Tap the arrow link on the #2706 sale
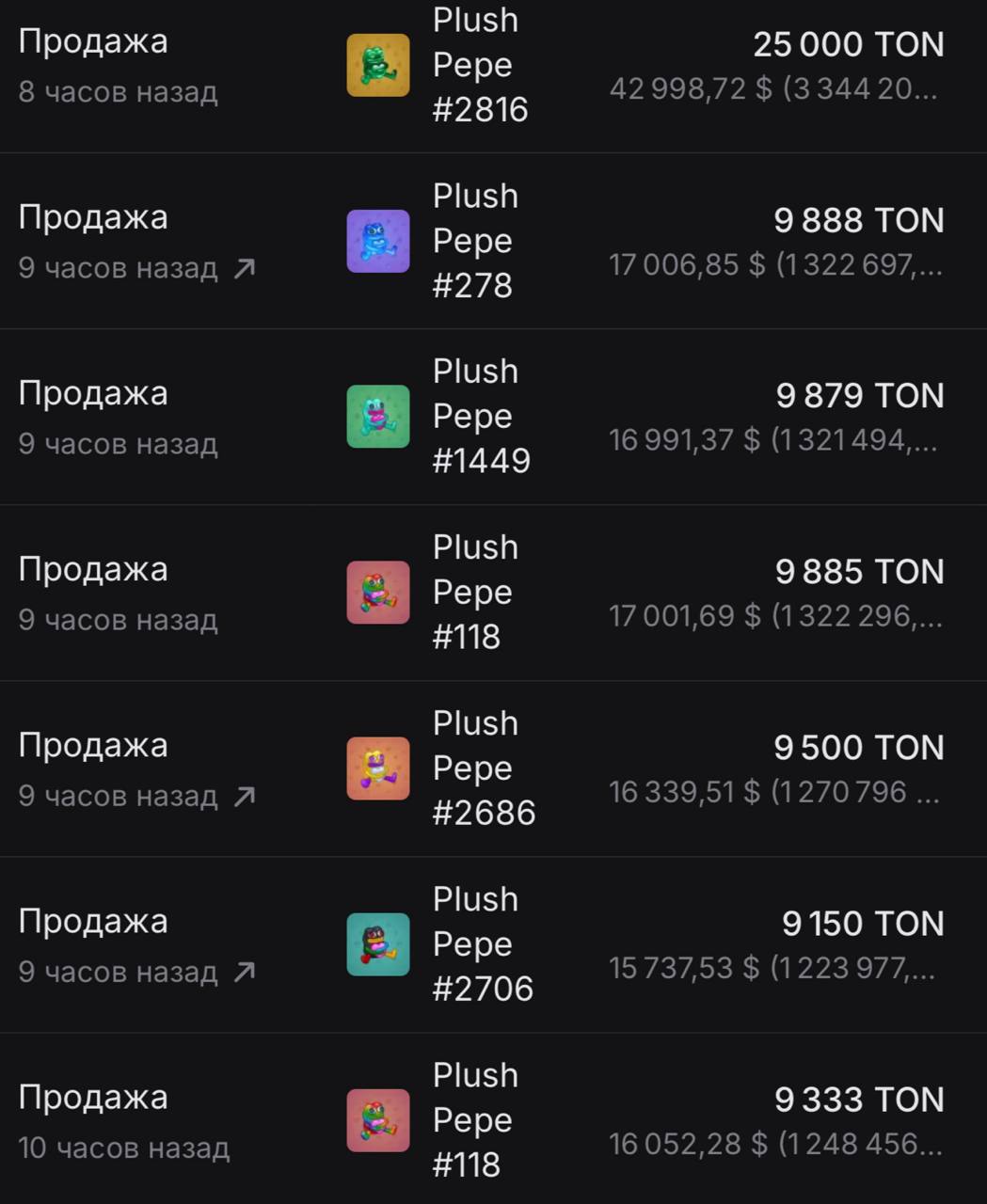 [x=245, y=973]
